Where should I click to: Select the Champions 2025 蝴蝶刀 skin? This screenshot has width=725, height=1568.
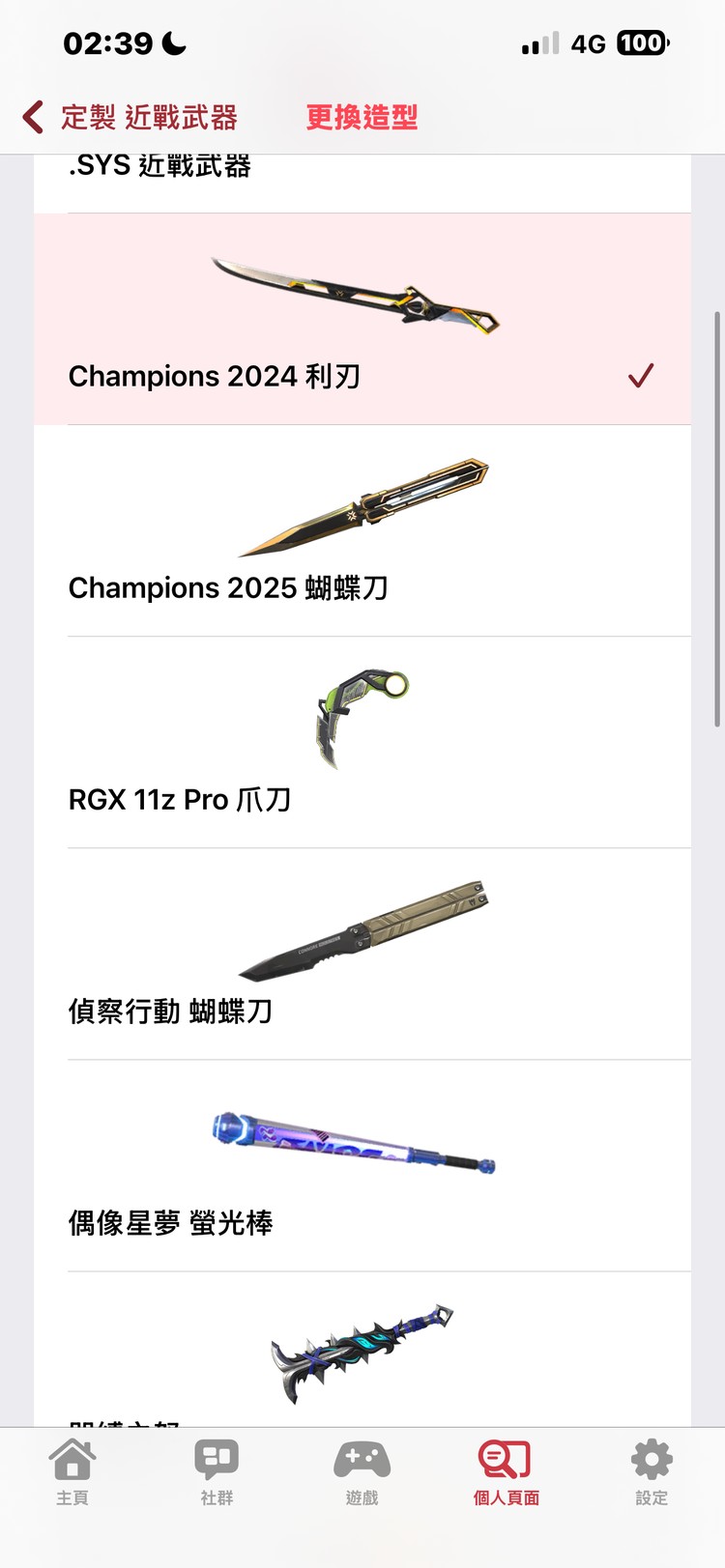point(362,529)
